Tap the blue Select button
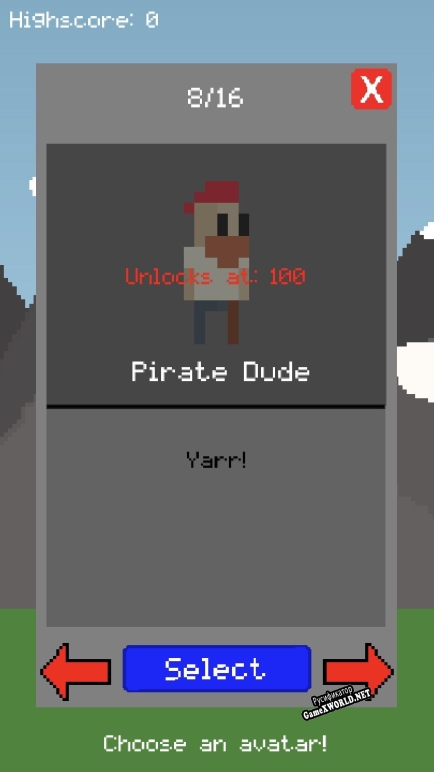Viewport: 434px width, 772px height. click(x=217, y=669)
